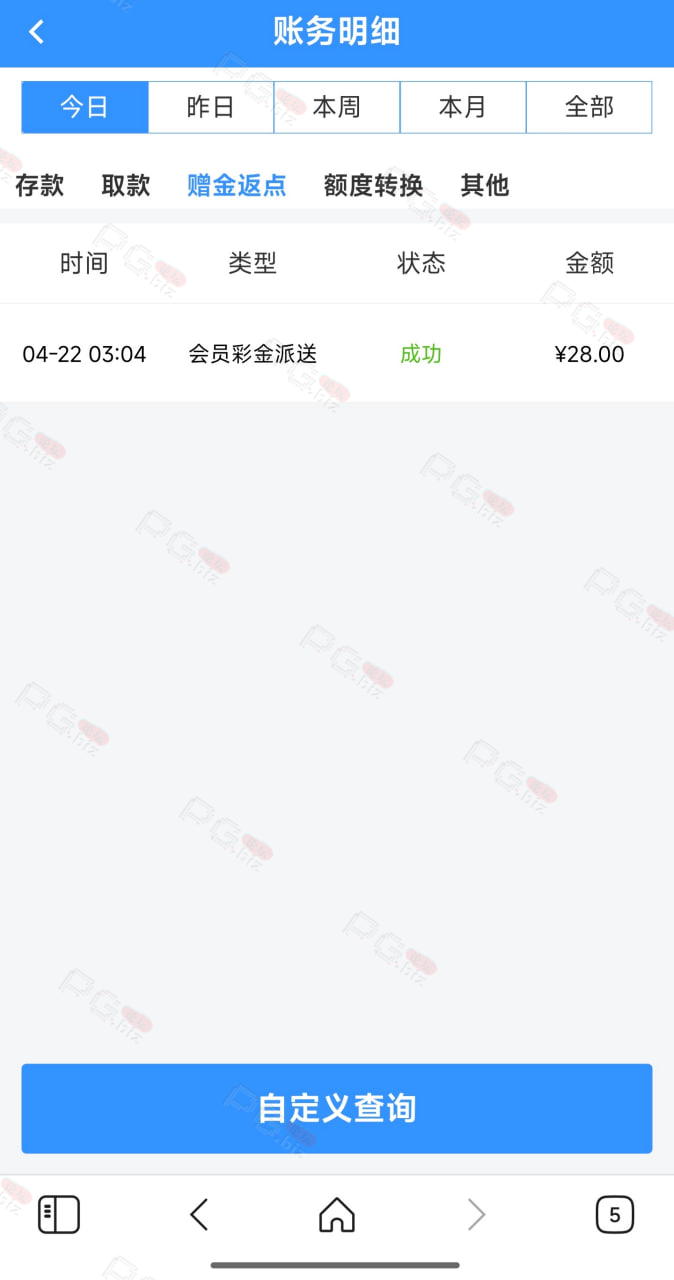Go to the browser home page
The width and height of the screenshot is (674, 1280).
click(337, 1215)
